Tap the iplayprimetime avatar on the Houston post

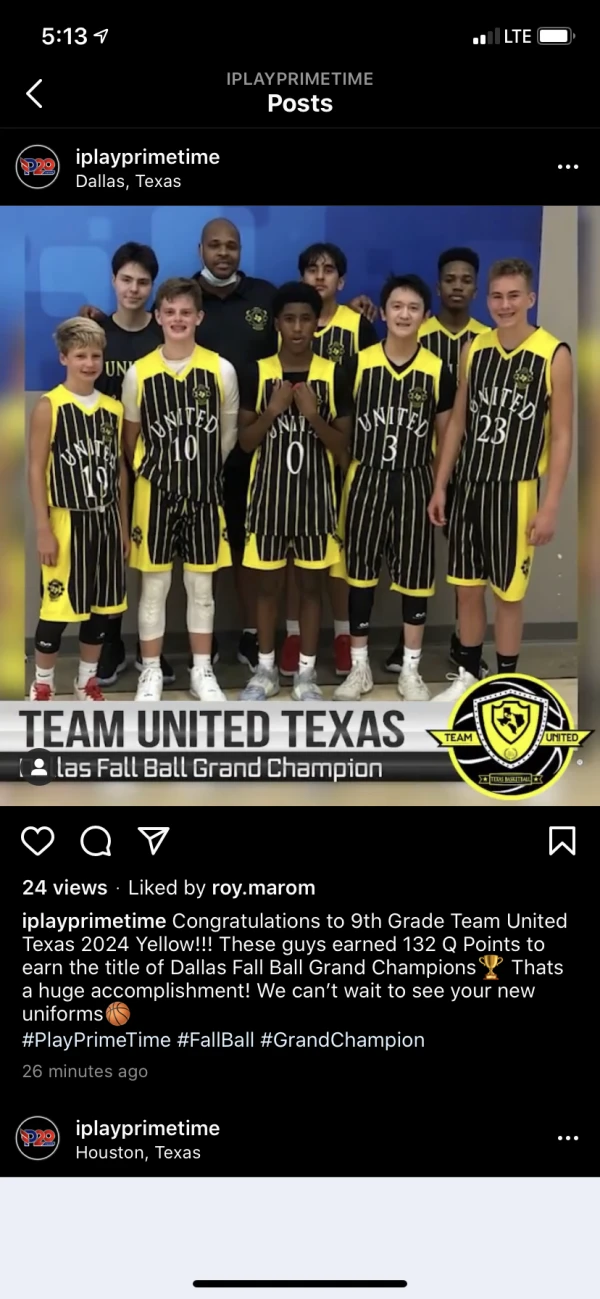(38, 1138)
